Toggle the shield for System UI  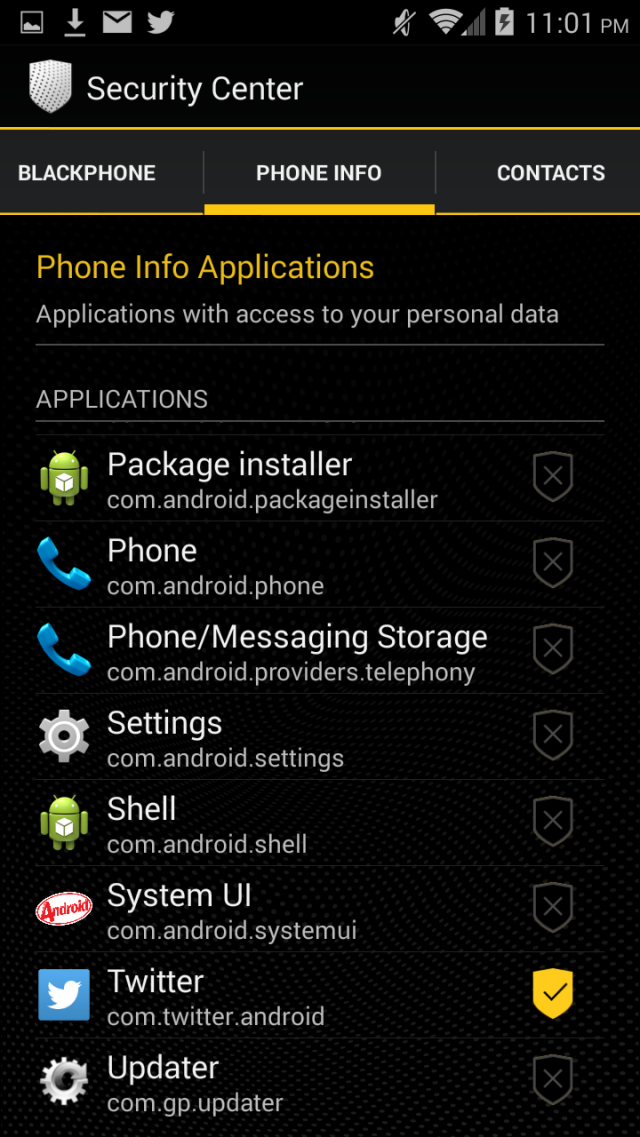pyautogui.click(x=553, y=907)
